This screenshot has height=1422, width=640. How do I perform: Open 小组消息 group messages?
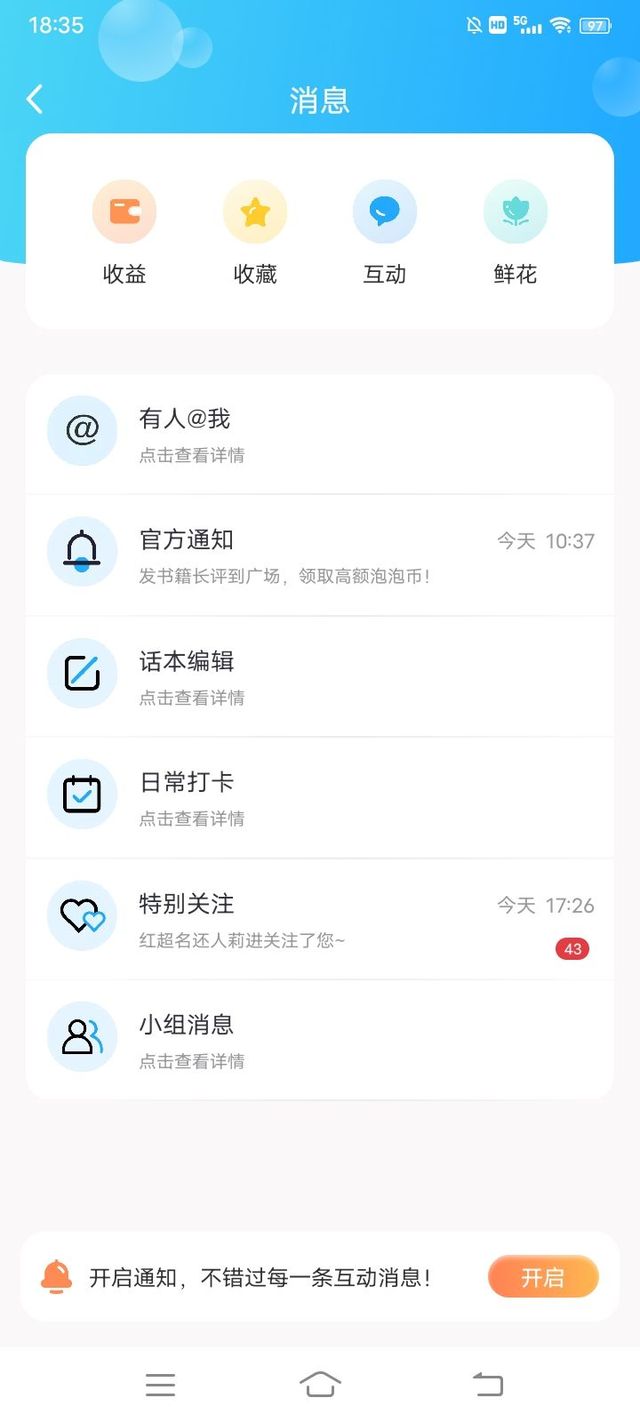(320, 1039)
